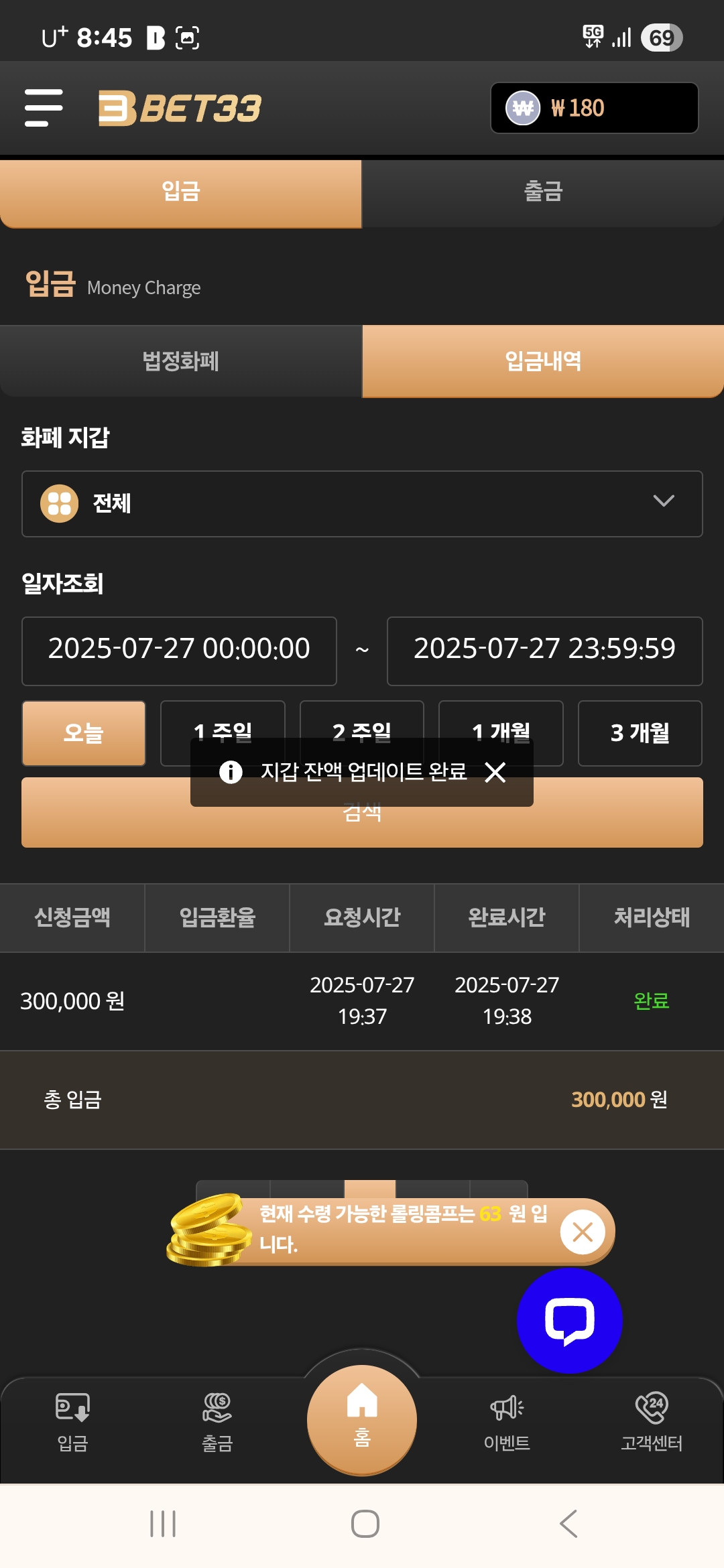Open the live chat bubble

[570, 1321]
